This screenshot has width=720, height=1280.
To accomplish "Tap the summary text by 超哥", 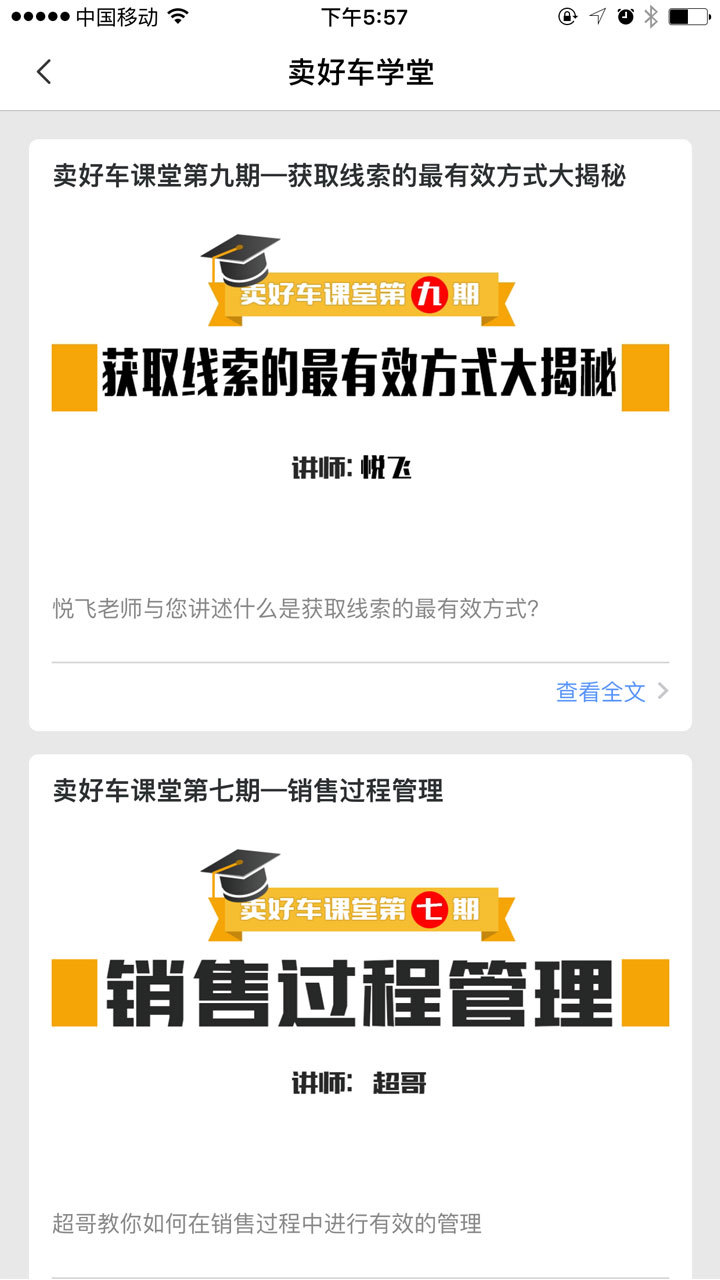I will (263, 1224).
